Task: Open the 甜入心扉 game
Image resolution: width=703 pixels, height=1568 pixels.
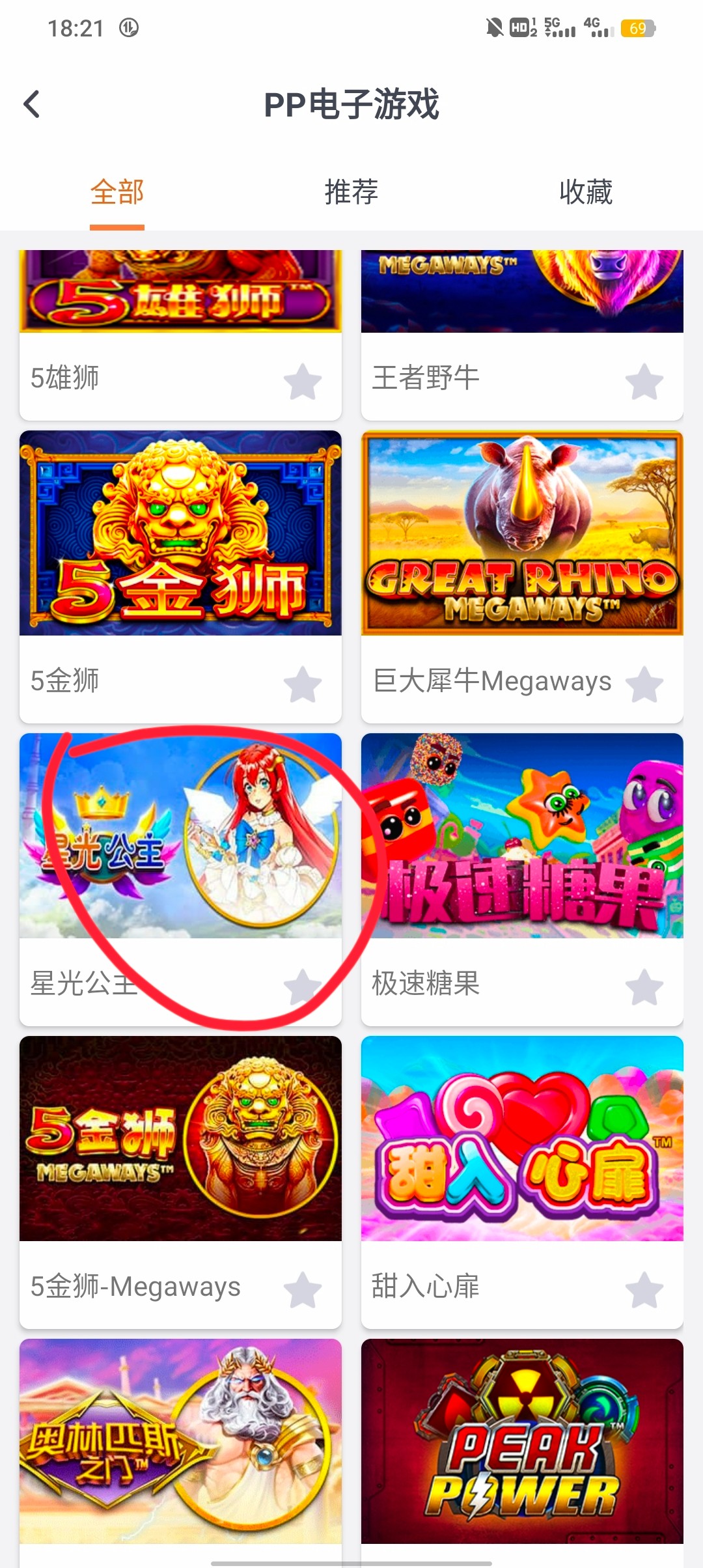Action: coord(522,1139)
